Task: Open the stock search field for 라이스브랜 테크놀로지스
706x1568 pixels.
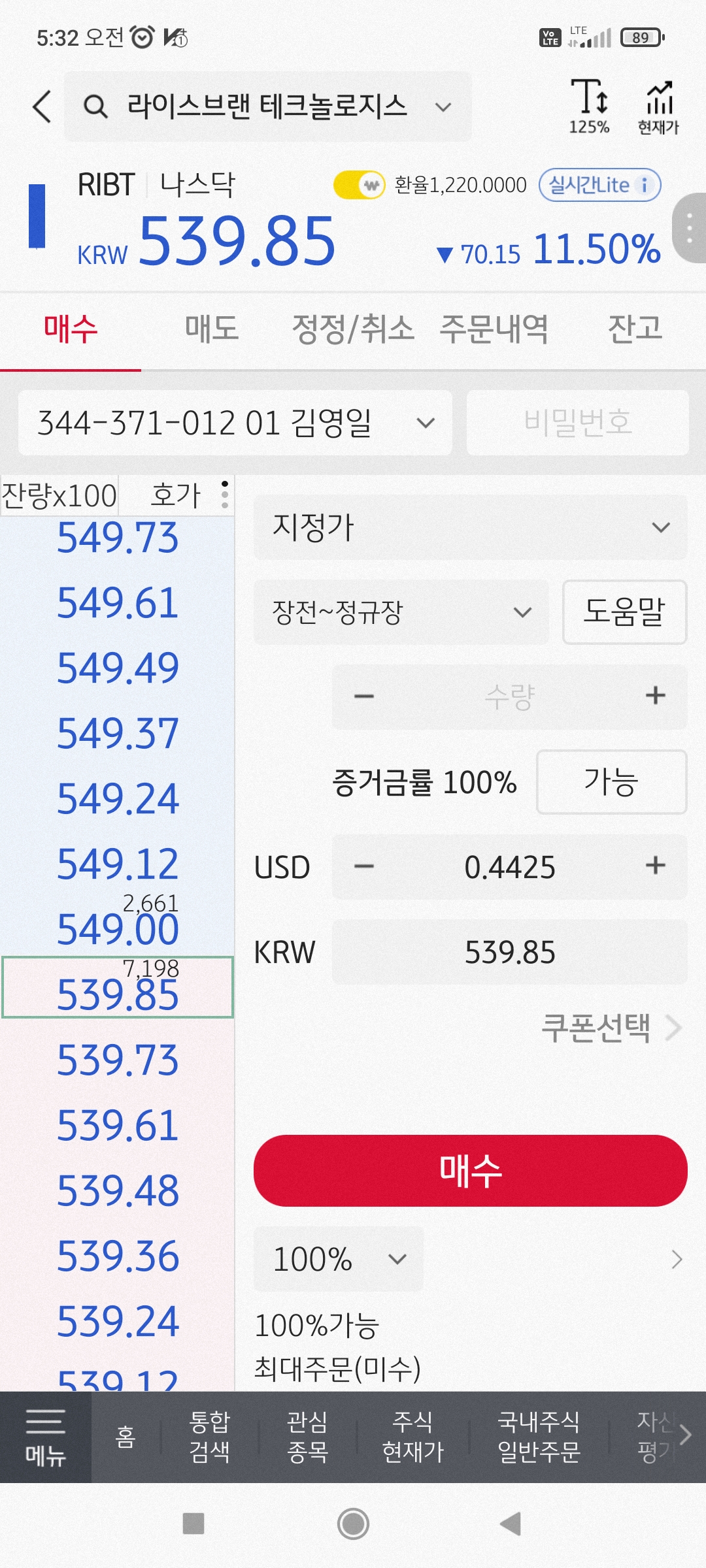Action: tap(267, 106)
